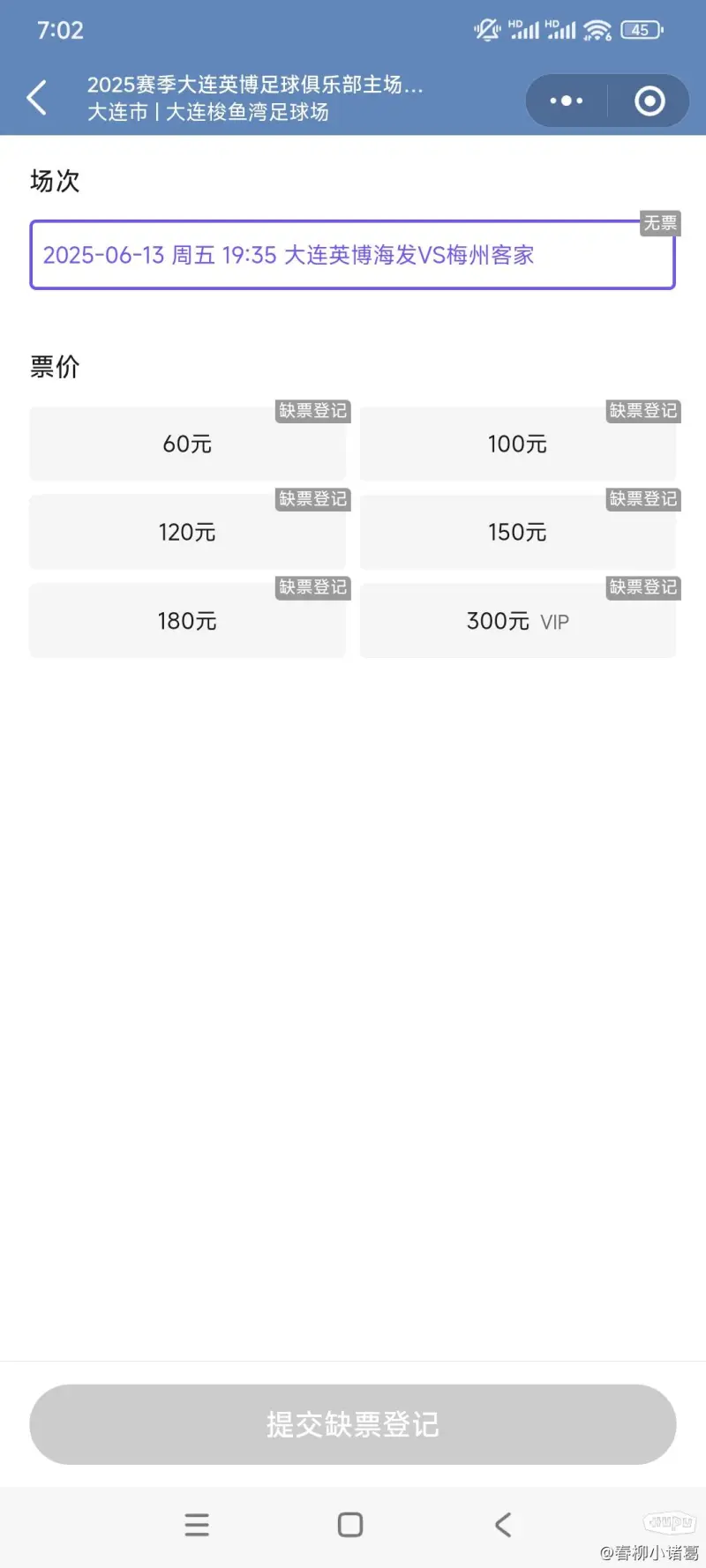706x1568 pixels.
Task: Close the mini program via circle icon
Action: click(x=650, y=101)
